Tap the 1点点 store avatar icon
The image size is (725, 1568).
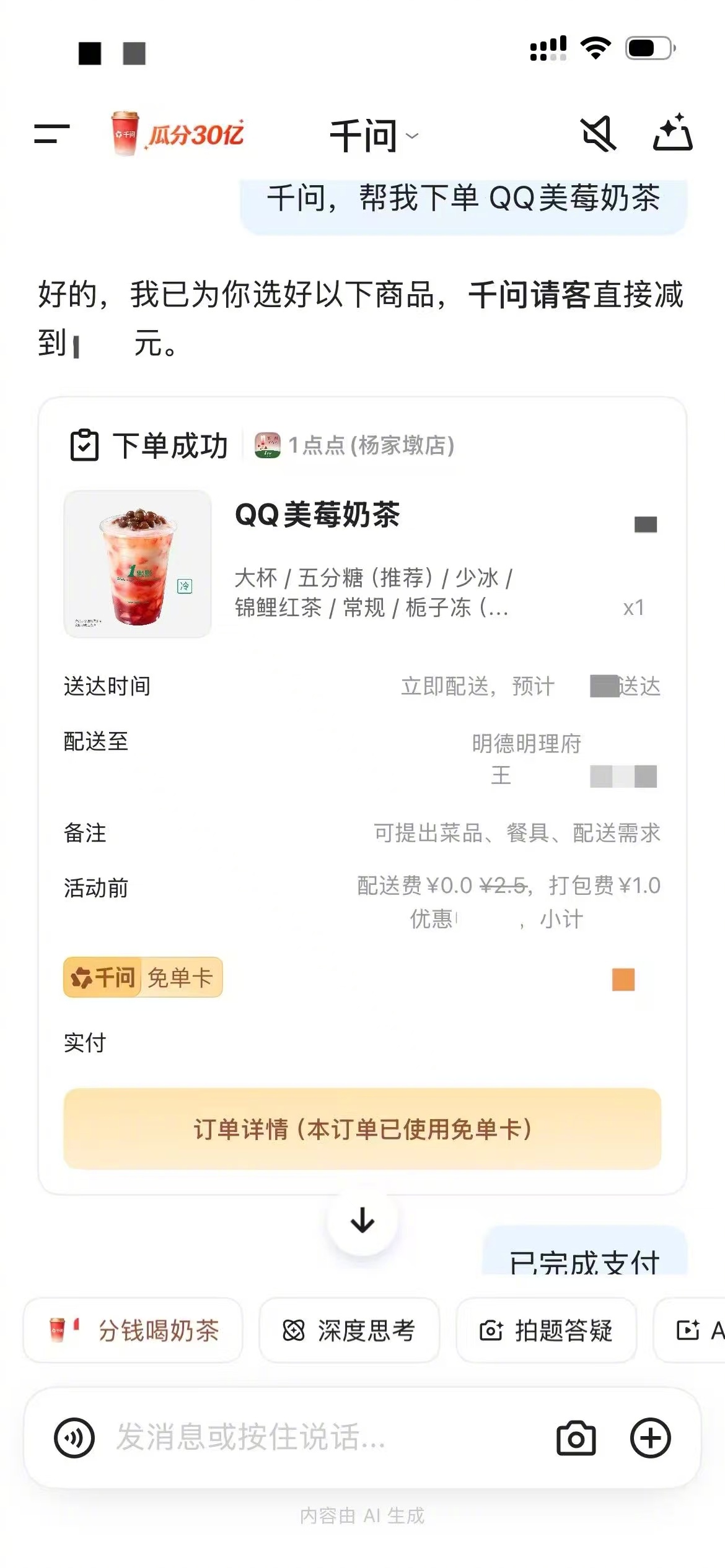point(266,444)
